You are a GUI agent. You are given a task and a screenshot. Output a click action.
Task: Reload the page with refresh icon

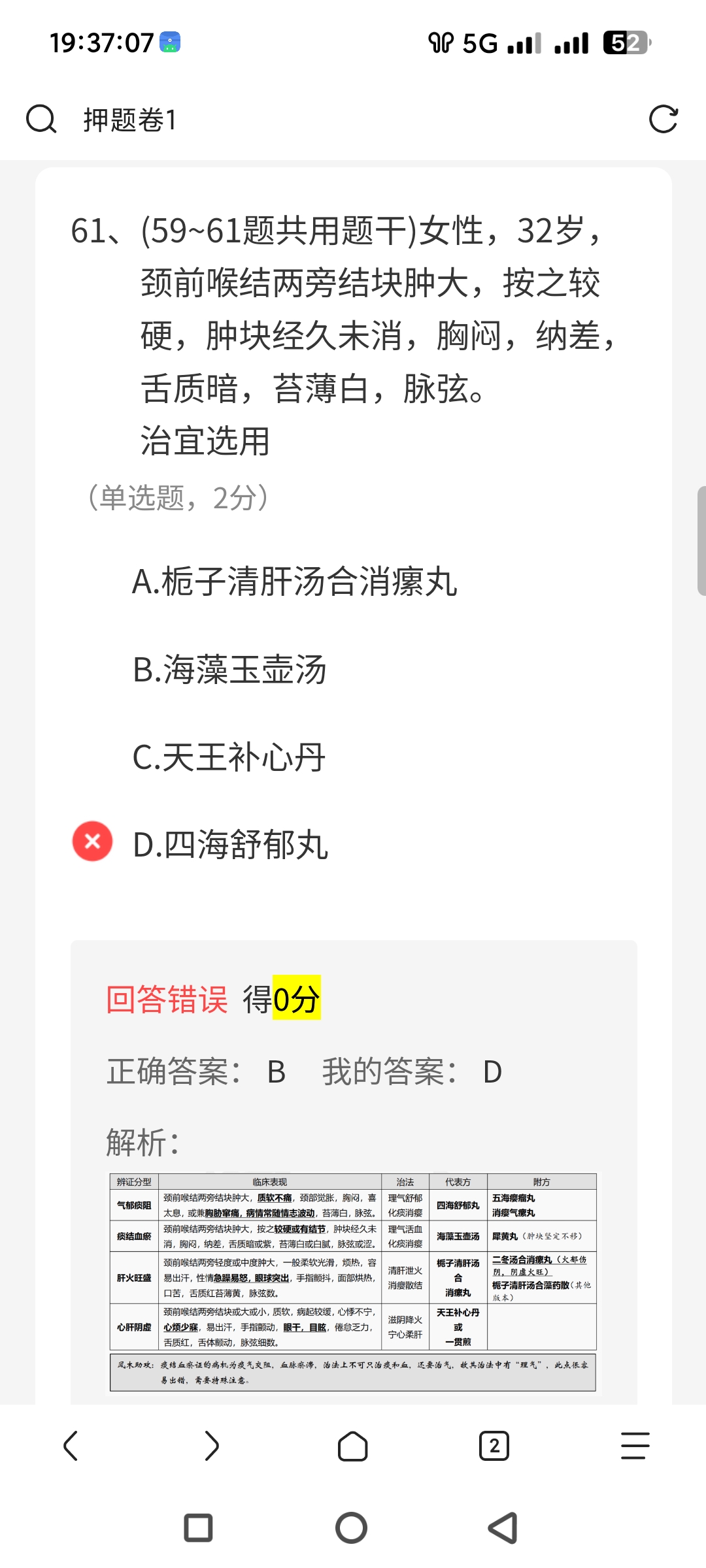(x=663, y=120)
